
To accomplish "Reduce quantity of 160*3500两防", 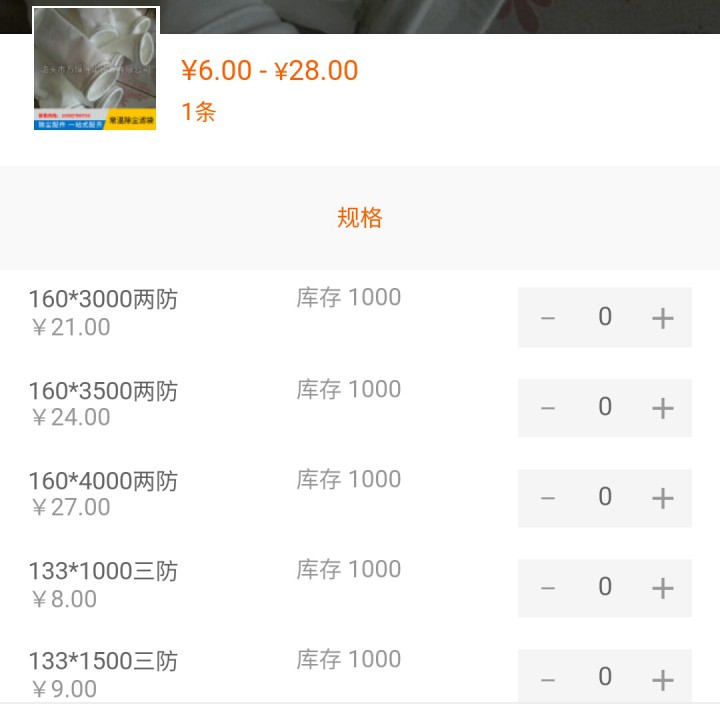I will point(548,408).
